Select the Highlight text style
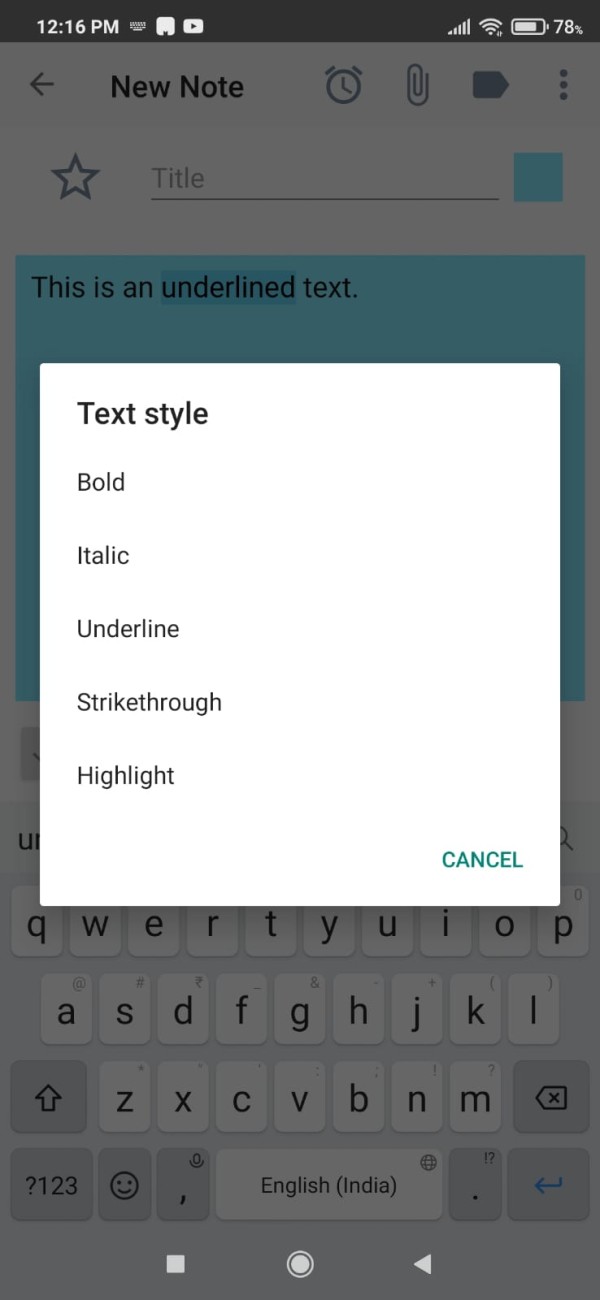 [x=300, y=775]
